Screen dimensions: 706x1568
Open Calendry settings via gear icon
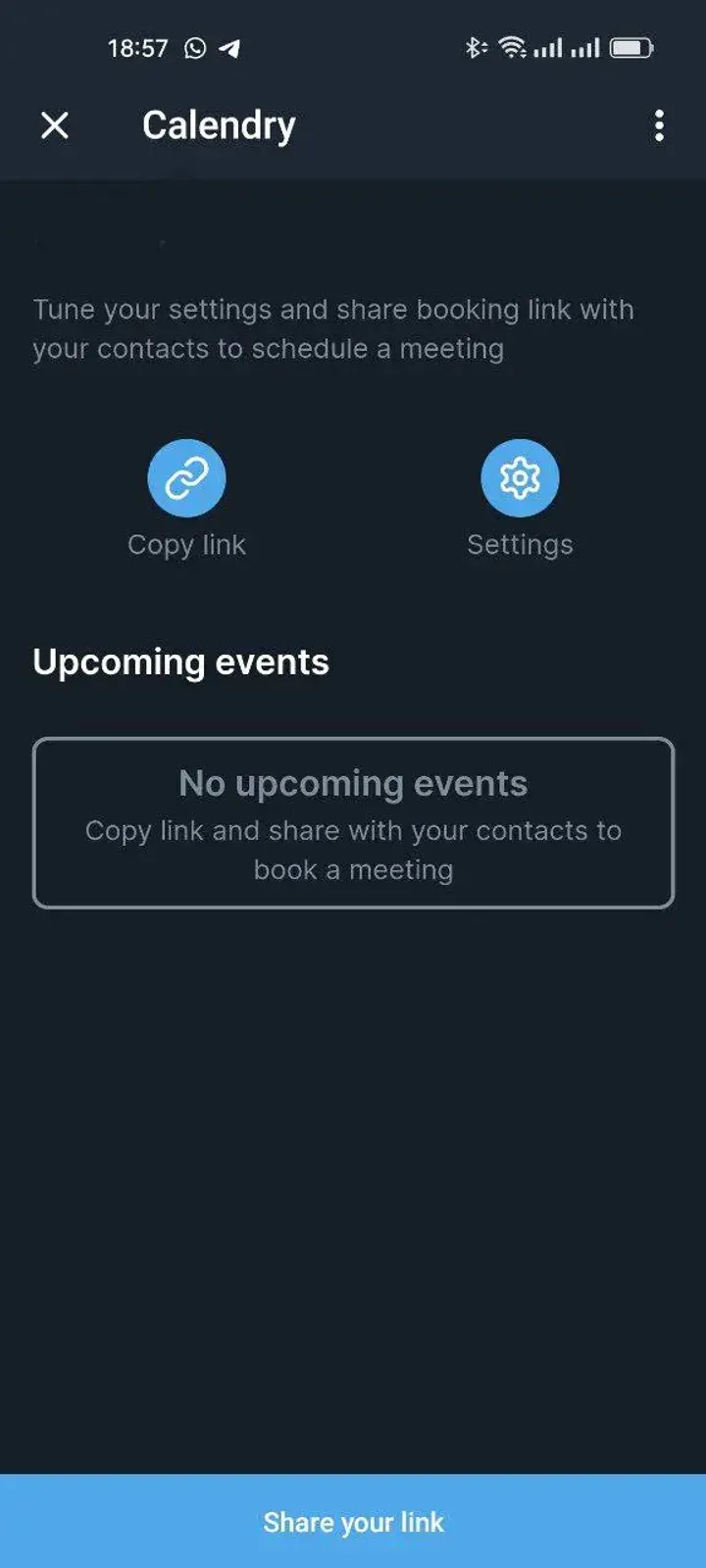pos(520,477)
